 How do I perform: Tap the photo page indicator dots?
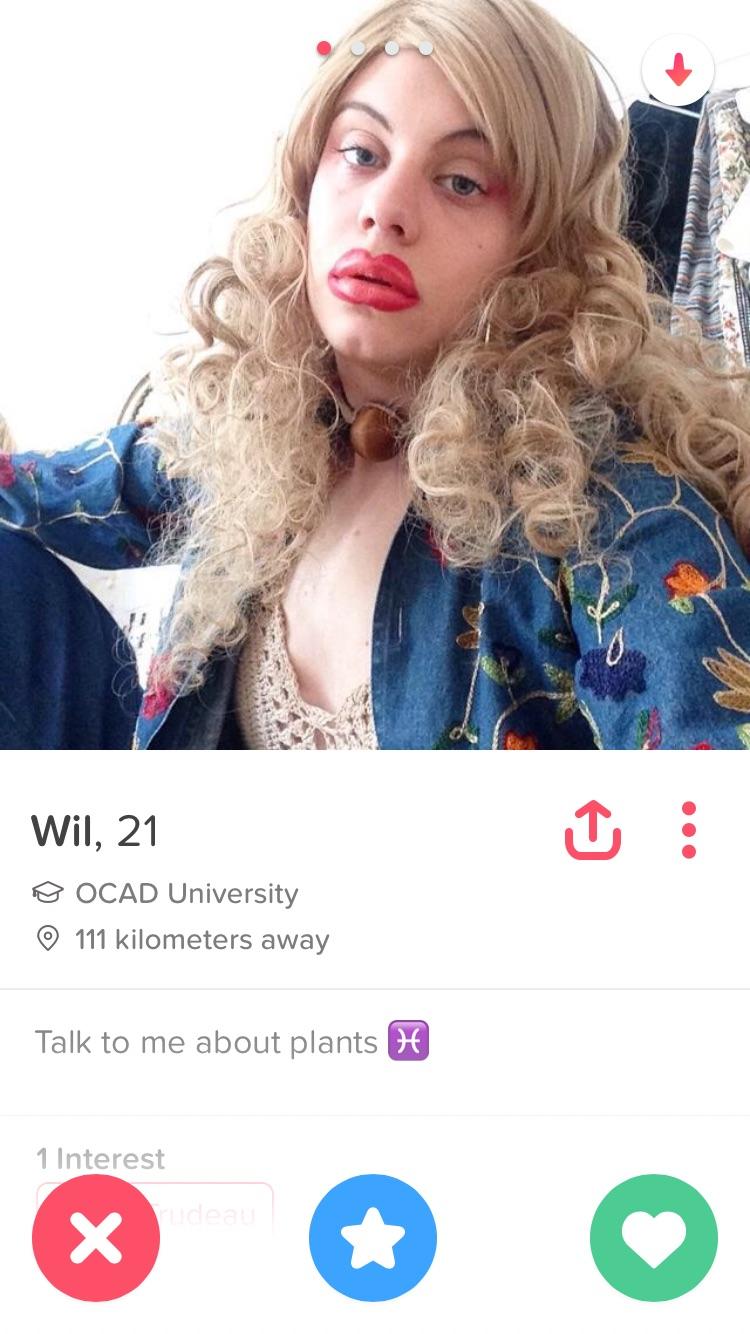tap(375, 48)
